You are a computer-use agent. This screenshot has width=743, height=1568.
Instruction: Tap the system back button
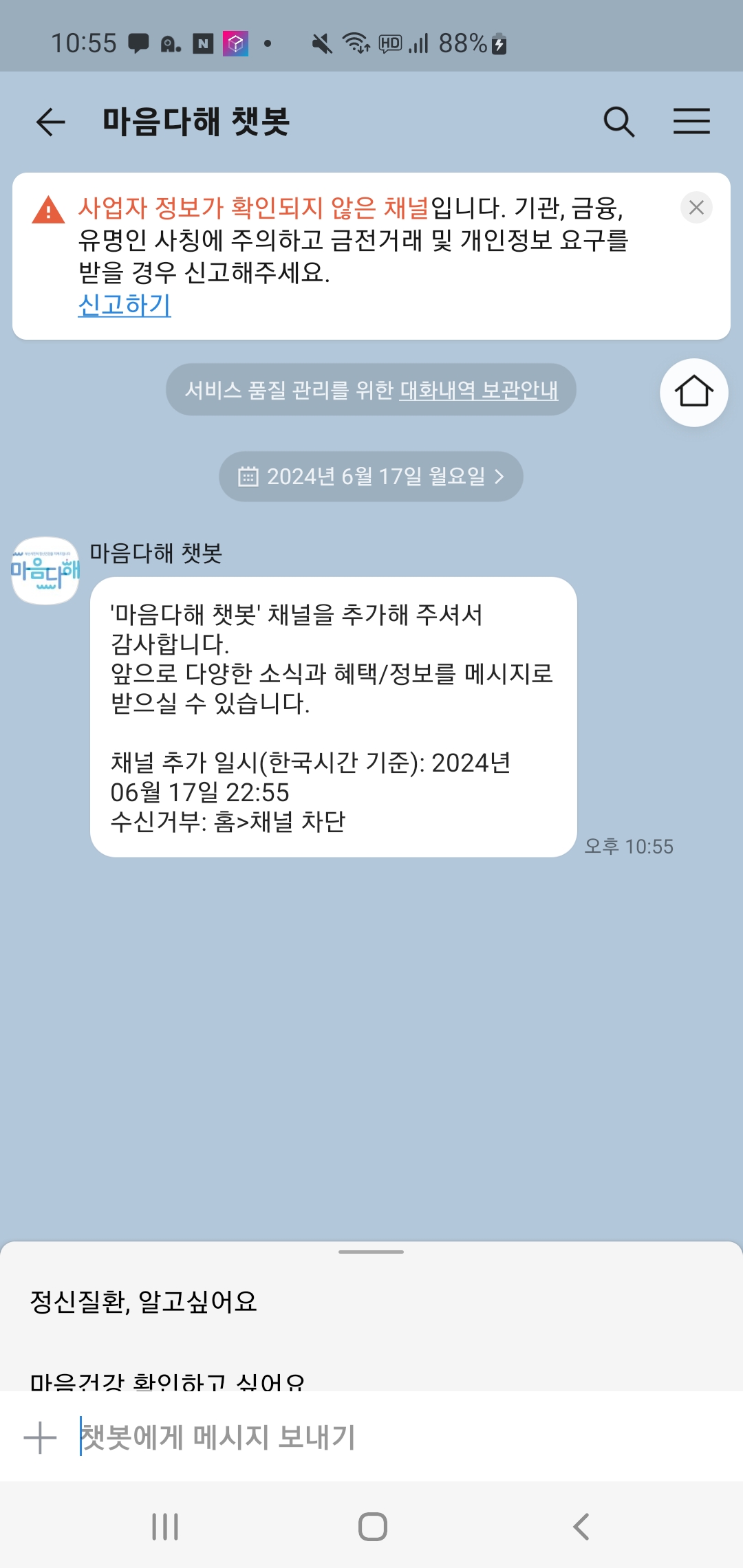(581, 1527)
